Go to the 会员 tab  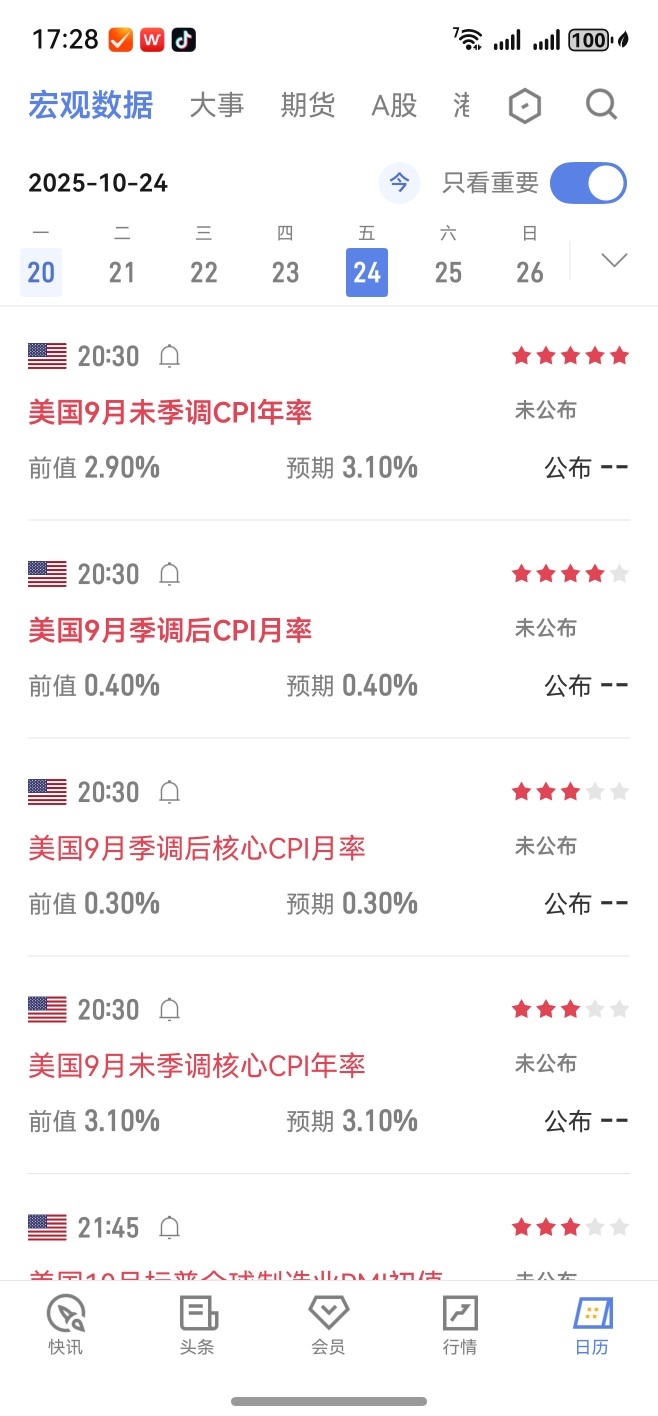pos(328,1325)
